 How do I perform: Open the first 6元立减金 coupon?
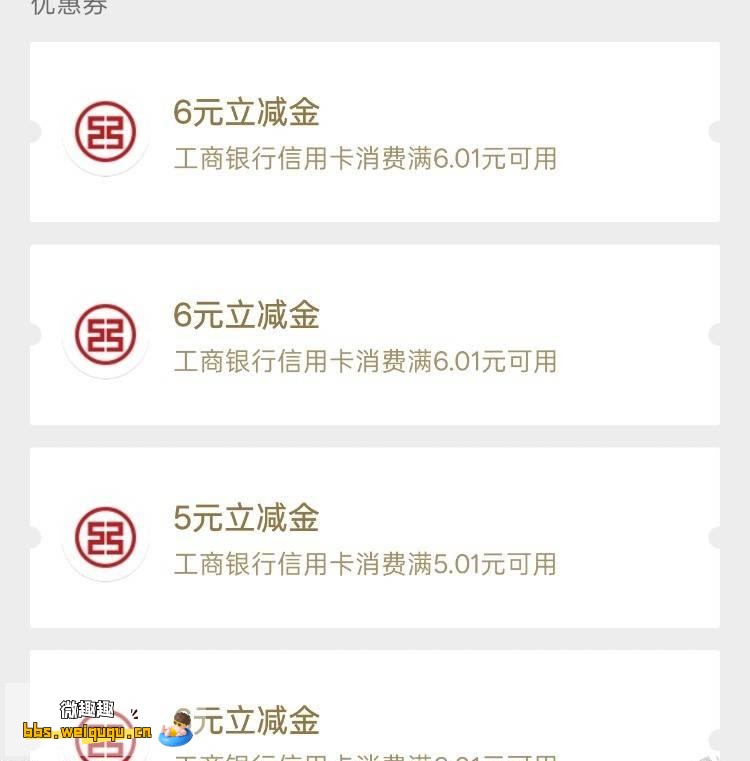point(375,132)
